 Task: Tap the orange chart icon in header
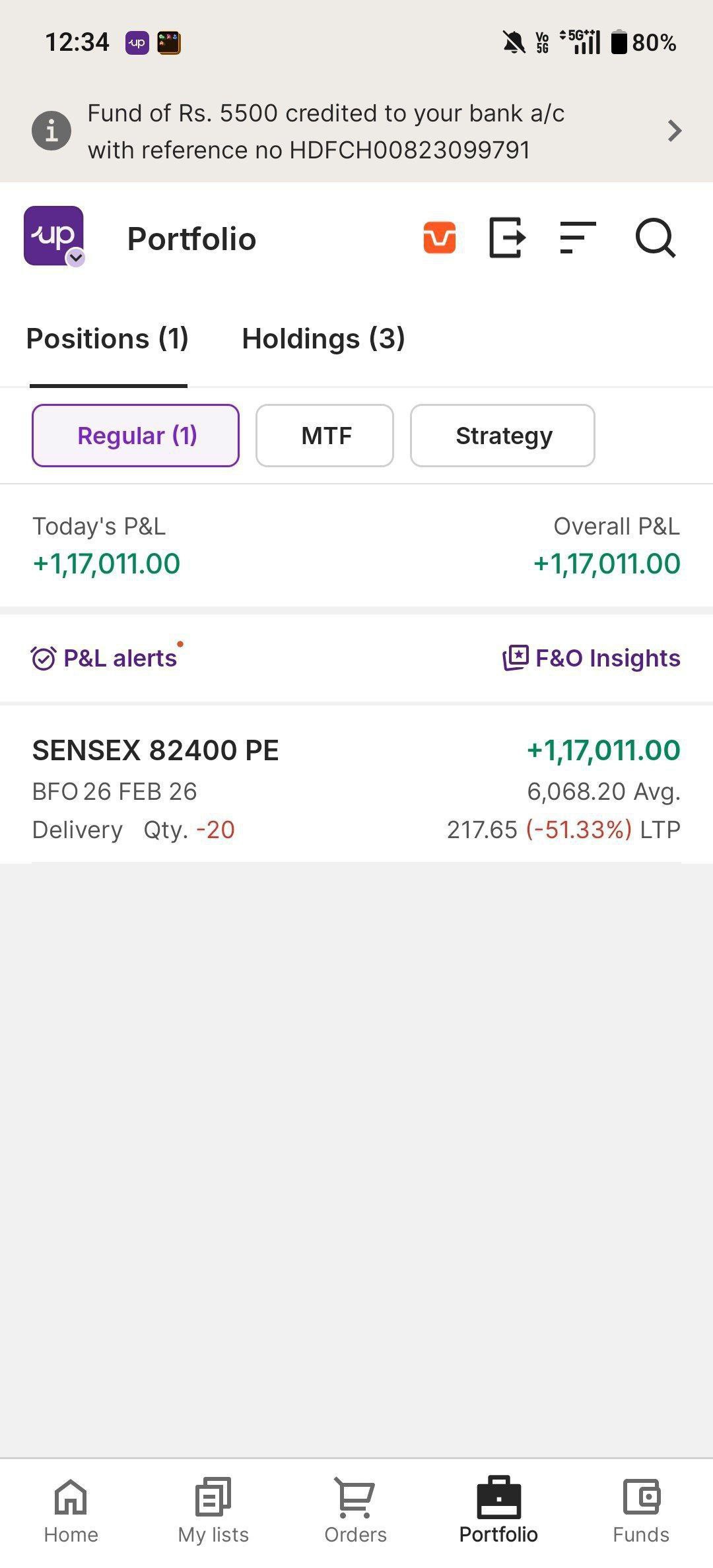[440, 238]
